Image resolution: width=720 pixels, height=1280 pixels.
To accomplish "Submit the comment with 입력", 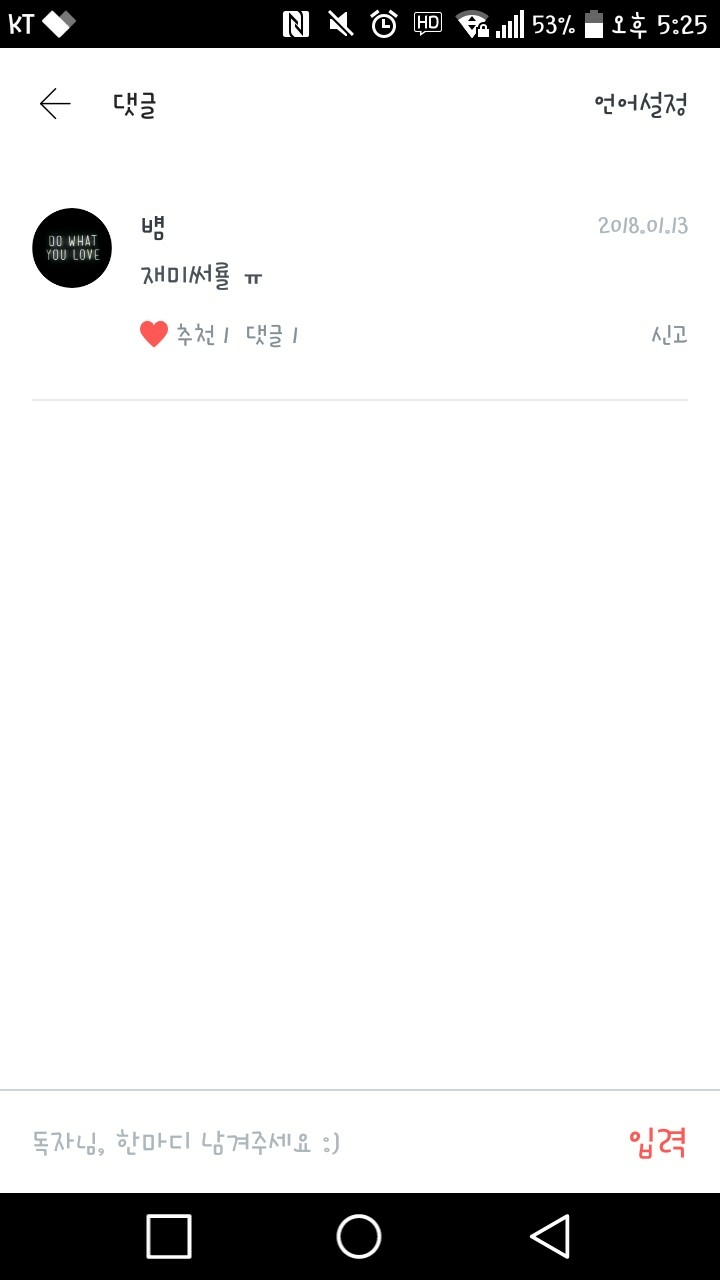I will 658,1142.
